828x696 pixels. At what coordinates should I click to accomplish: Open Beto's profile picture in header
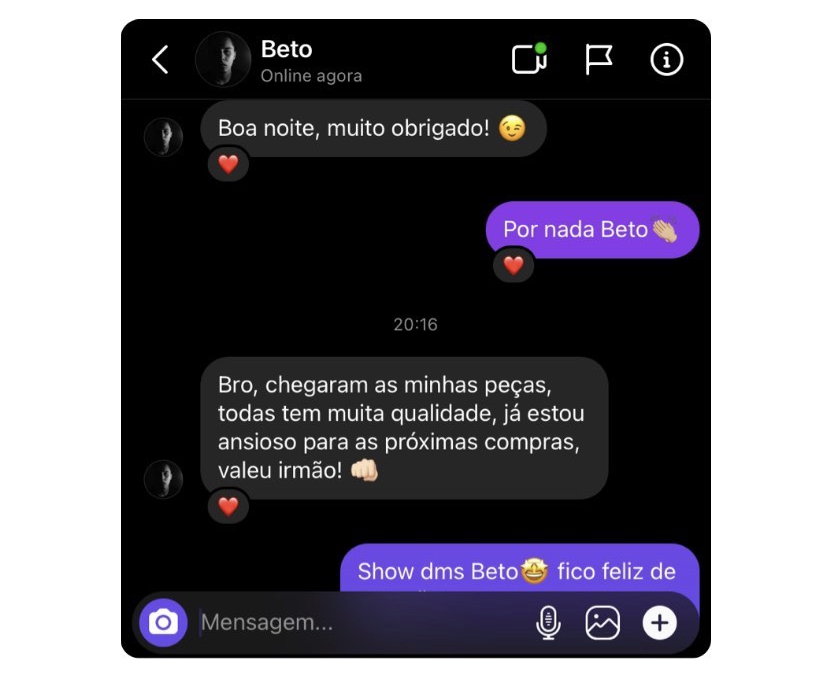(x=223, y=60)
